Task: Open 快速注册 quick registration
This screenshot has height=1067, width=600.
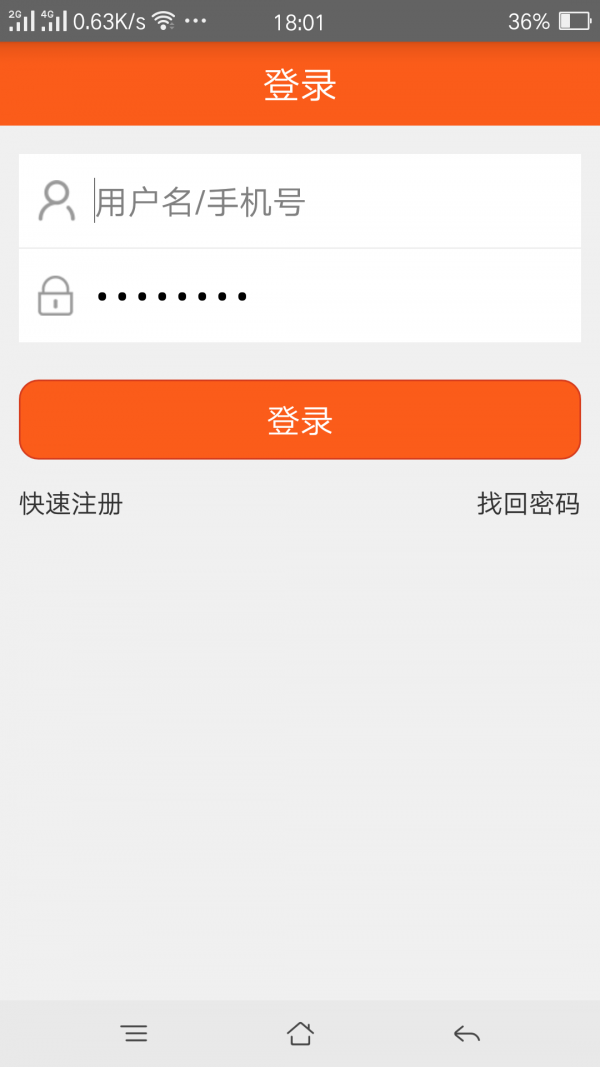Action: 72,504
